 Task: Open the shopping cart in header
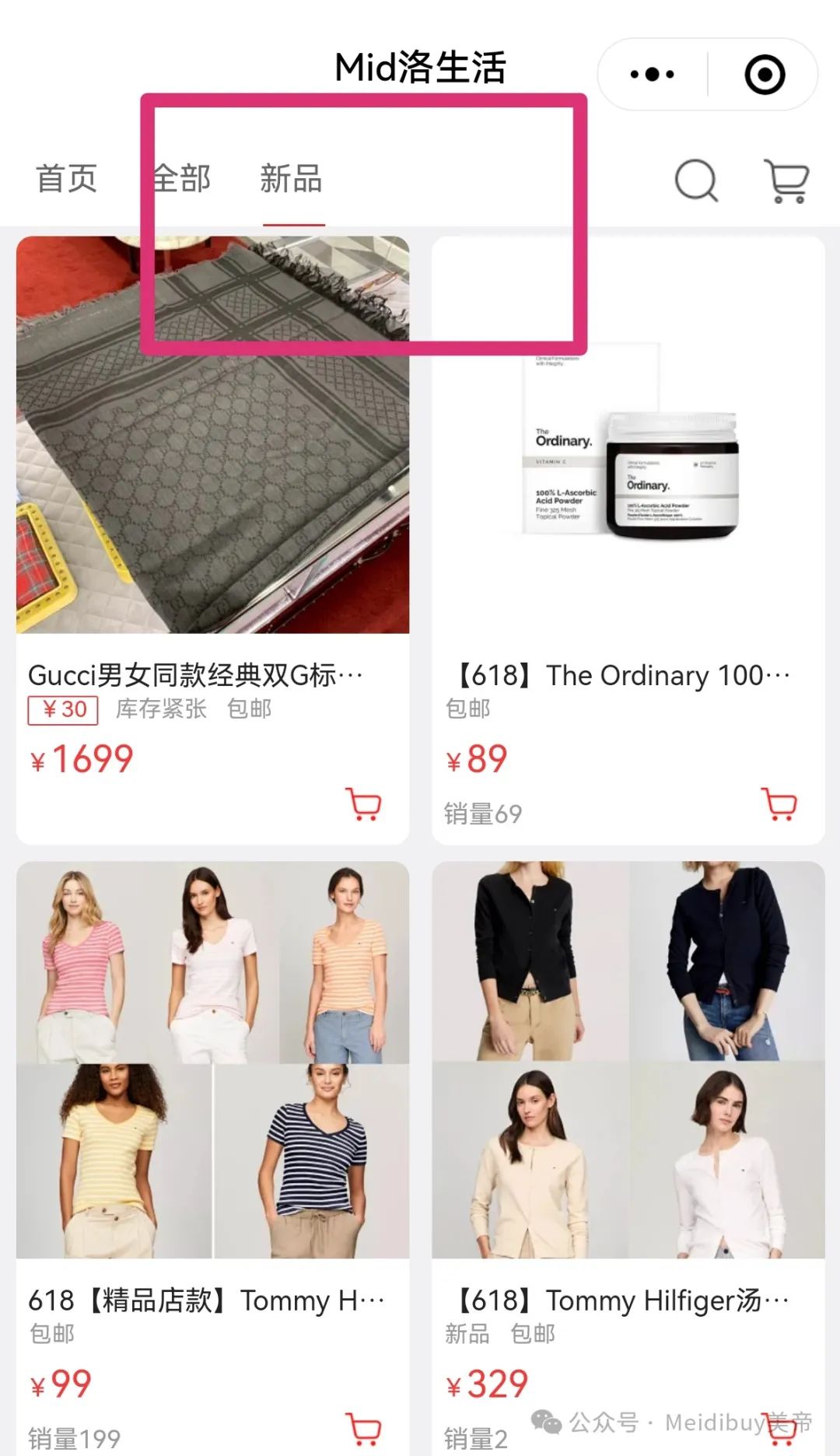(x=787, y=181)
